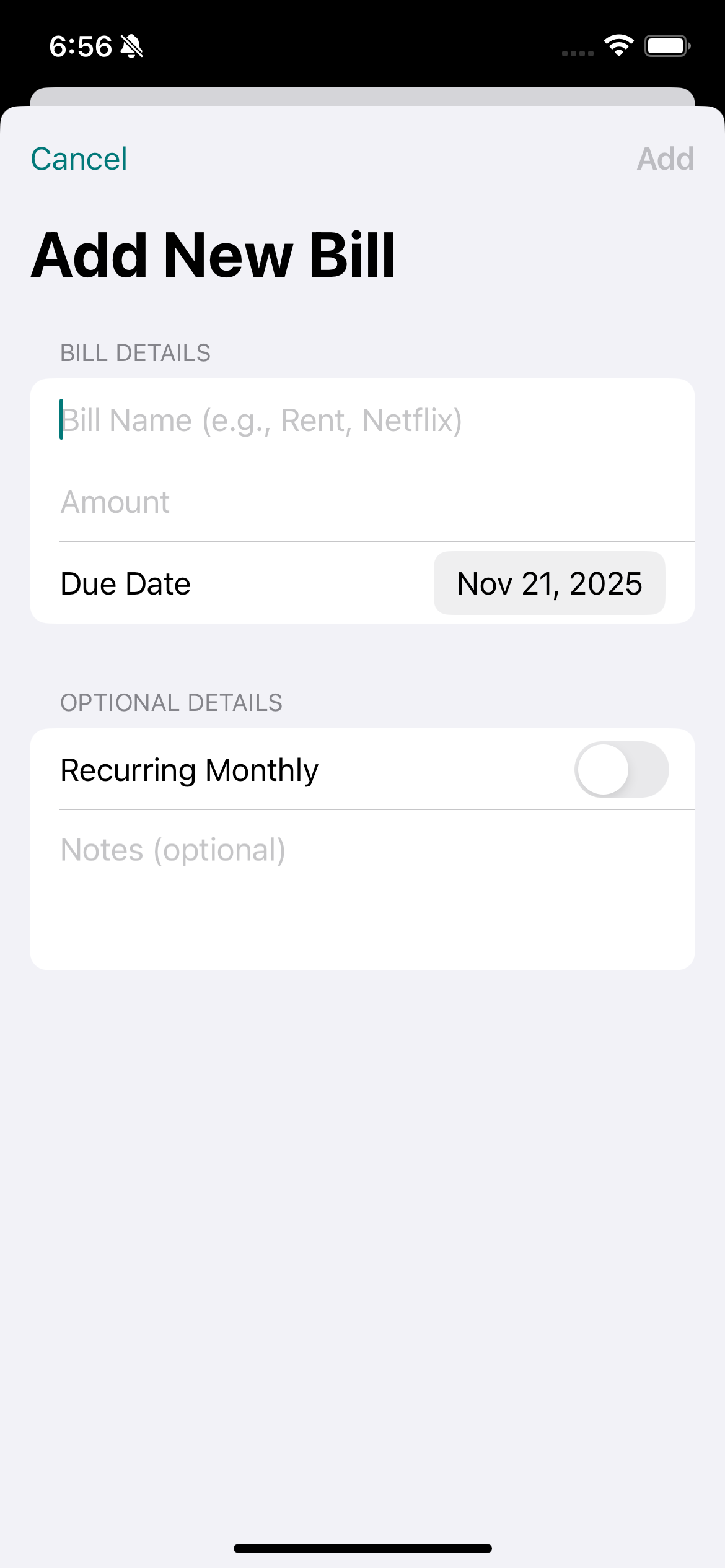Tap Add to save the new bill
Screen dimensions: 725x1568
(x=666, y=159)
